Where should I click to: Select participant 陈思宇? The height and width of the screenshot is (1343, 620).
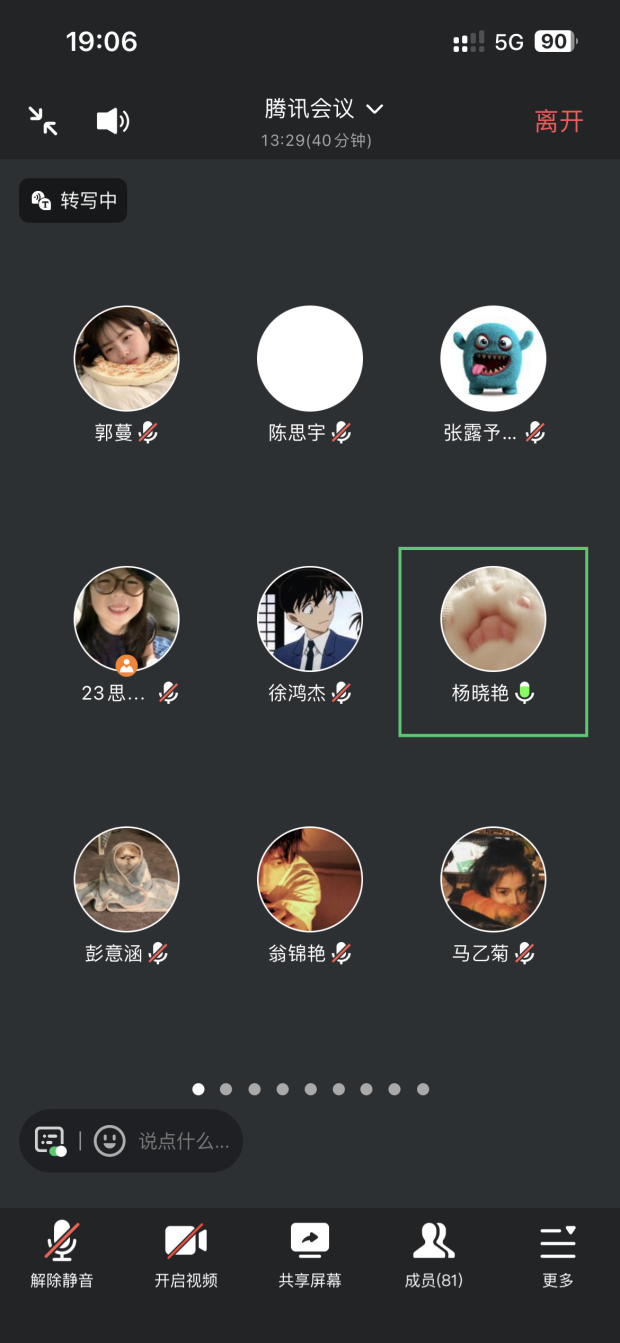(x=310, y=358)
